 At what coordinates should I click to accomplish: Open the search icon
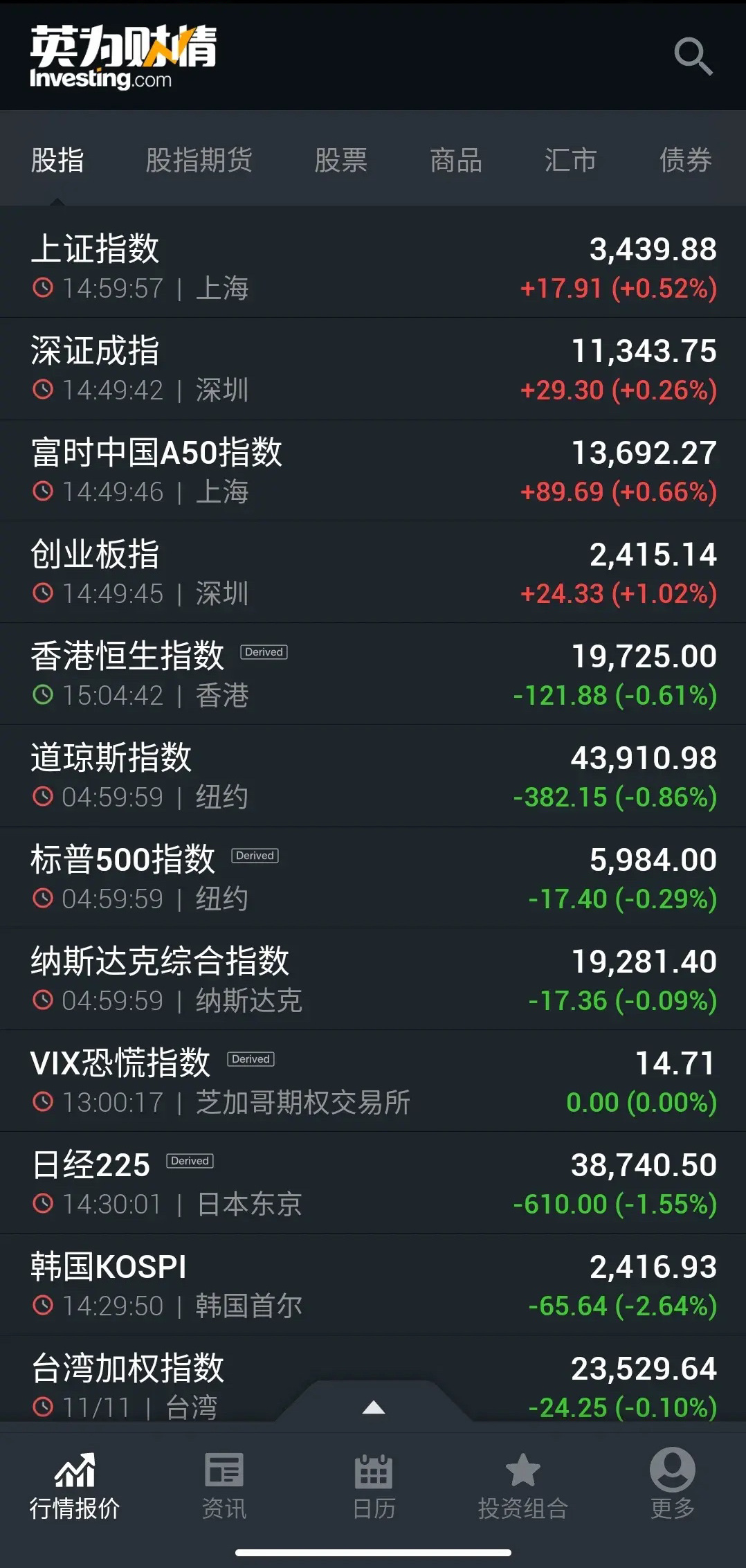(694, 57)
